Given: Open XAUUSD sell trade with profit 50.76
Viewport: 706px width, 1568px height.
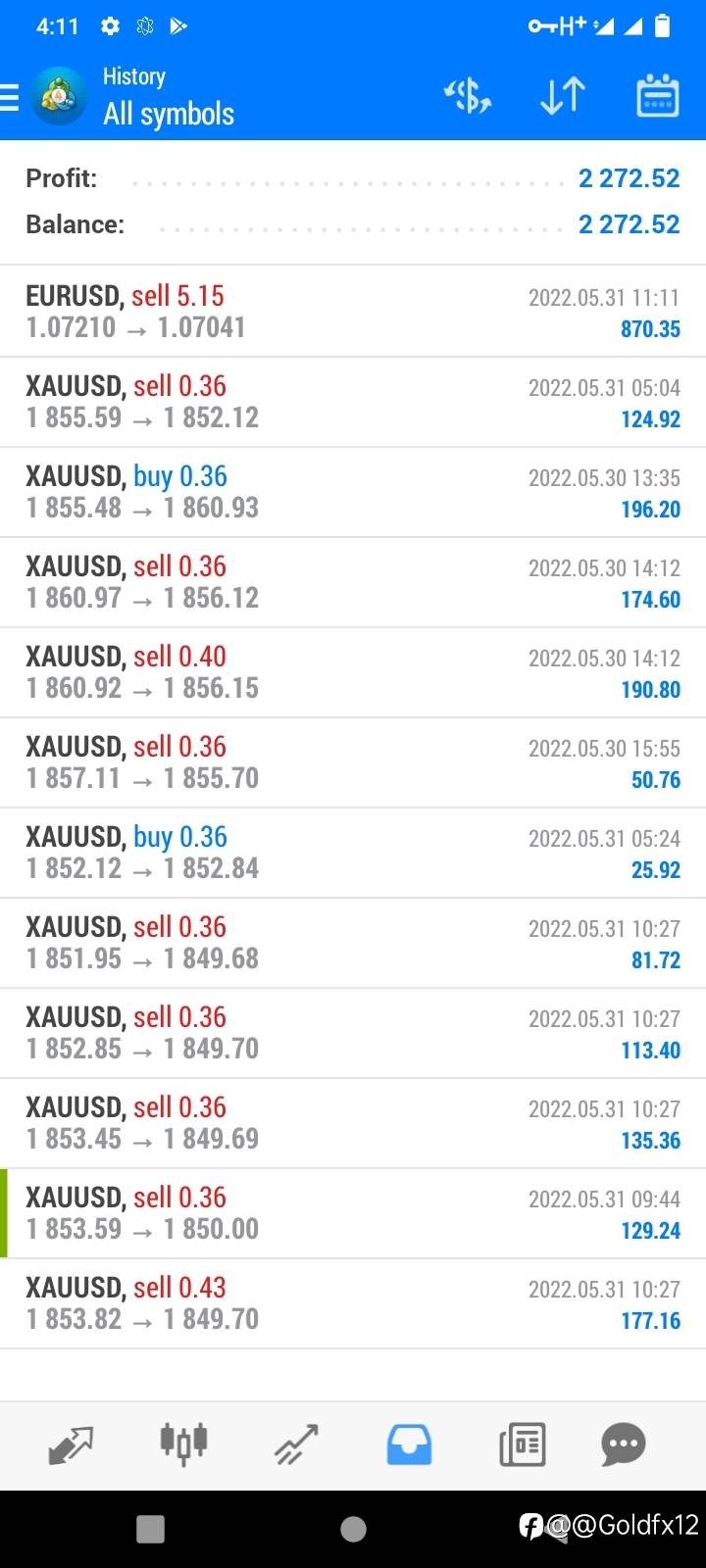Looking at the screenshot, I should [x=353, y=762].
